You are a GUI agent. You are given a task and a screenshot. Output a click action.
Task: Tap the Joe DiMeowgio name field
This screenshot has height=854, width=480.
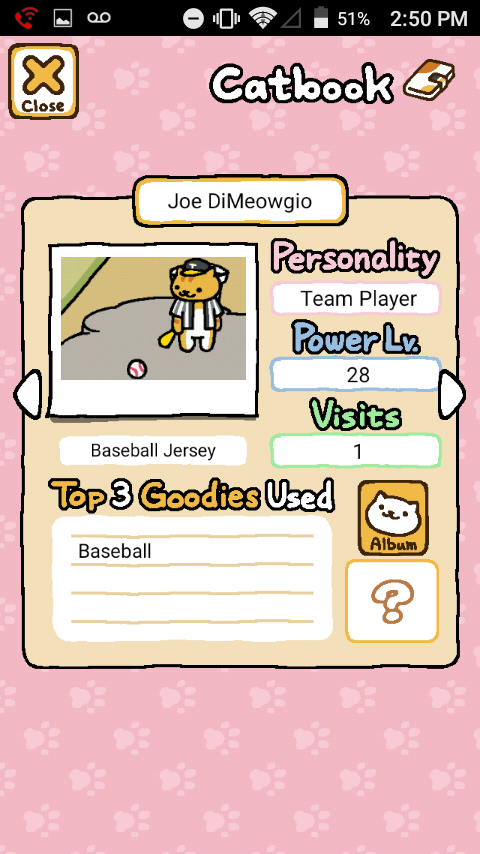click(x=240, y=202)
